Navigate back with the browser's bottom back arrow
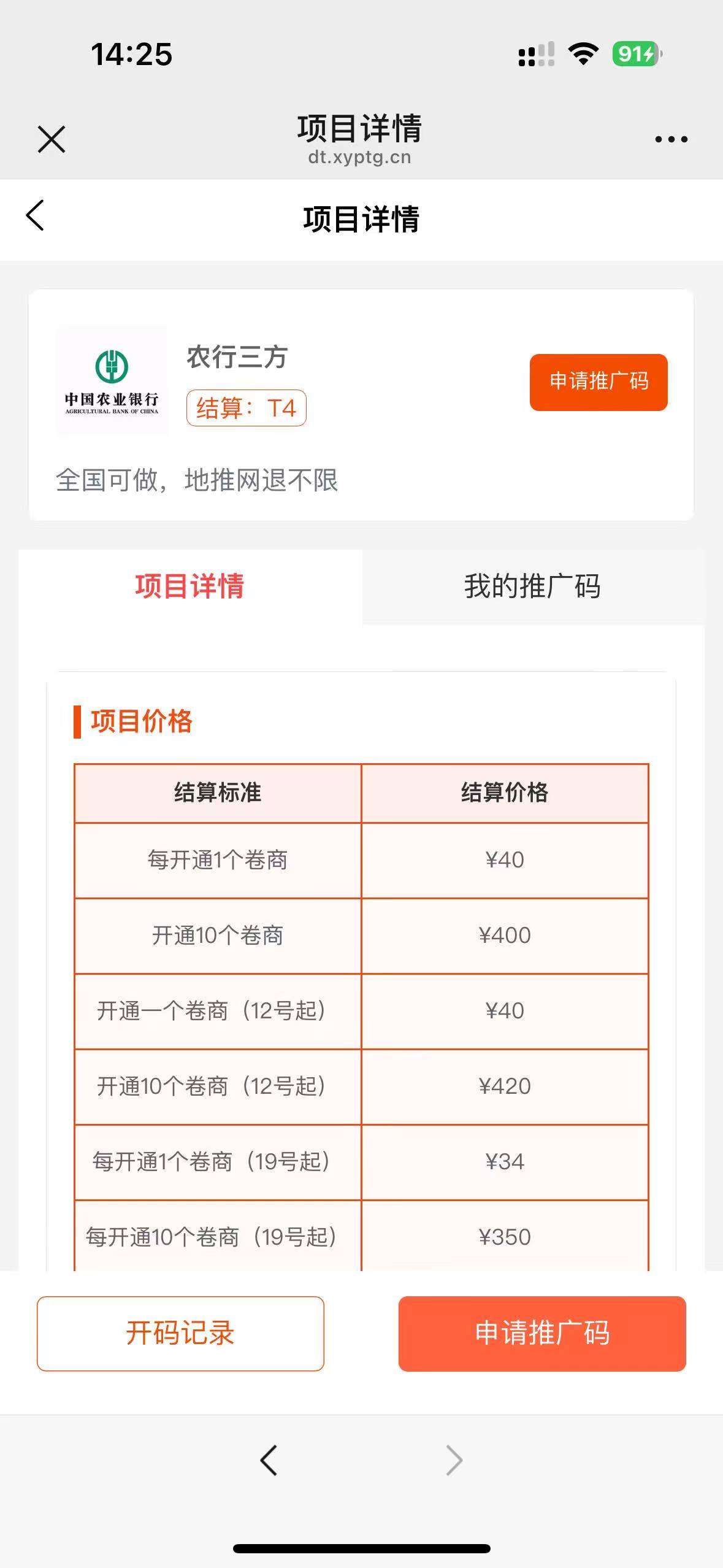Screen dimensions: 723x1568 pos(269,1460)
